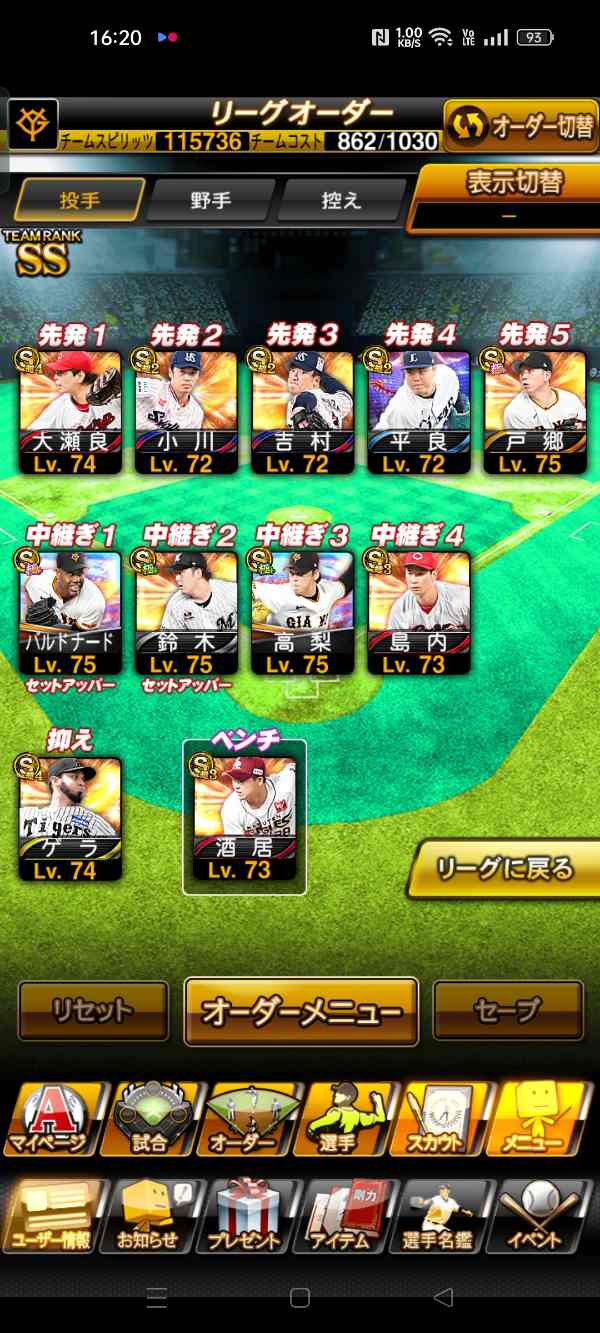Tap the リセット button

[93, 1011]
